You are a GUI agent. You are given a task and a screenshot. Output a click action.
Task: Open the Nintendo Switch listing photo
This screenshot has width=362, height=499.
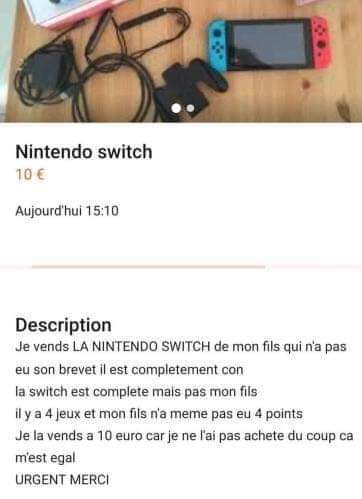(x=181, y=61)
